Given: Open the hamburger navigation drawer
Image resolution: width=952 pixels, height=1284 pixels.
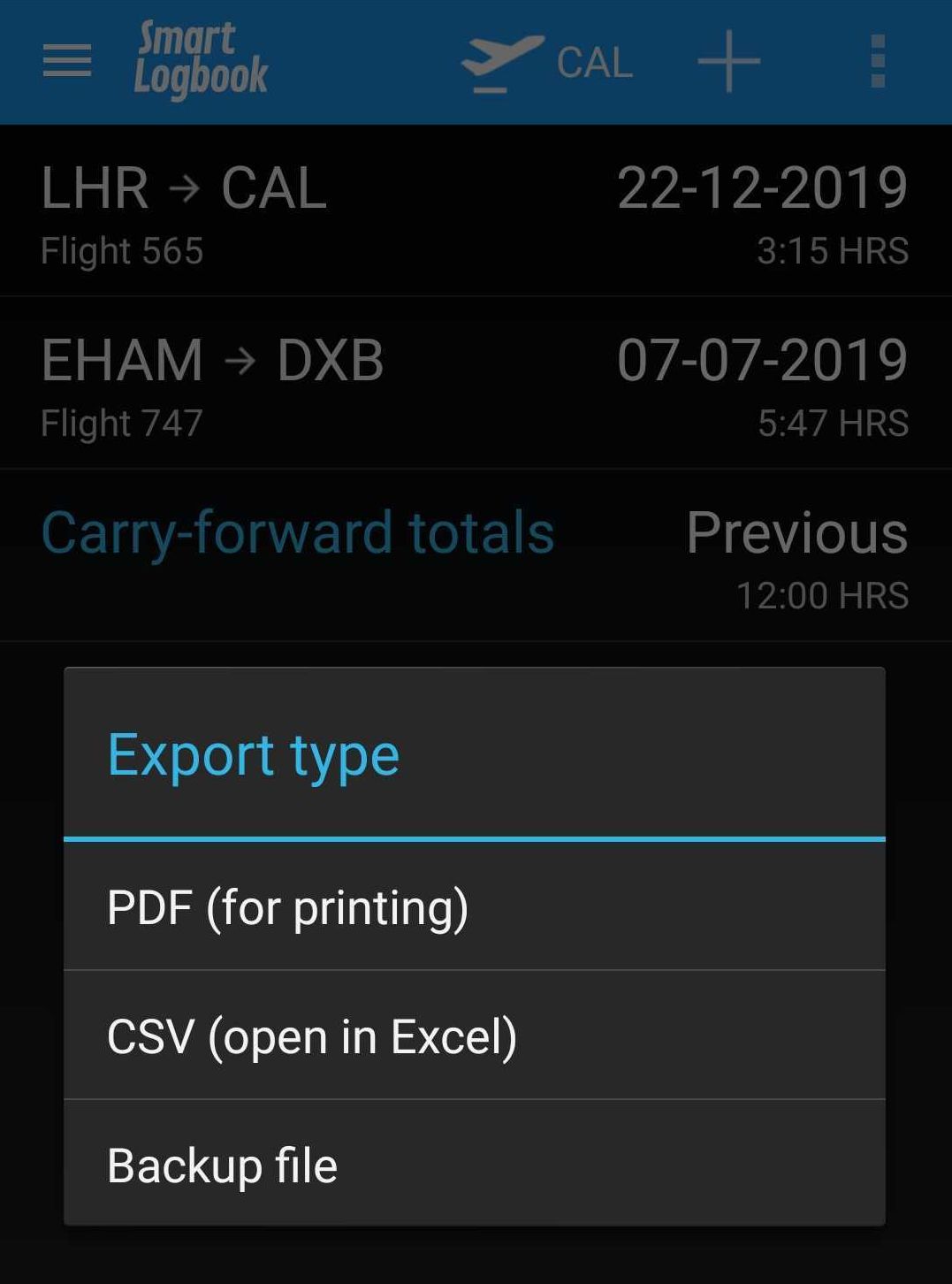Looking at the screenshot, I should pos(67,62).
